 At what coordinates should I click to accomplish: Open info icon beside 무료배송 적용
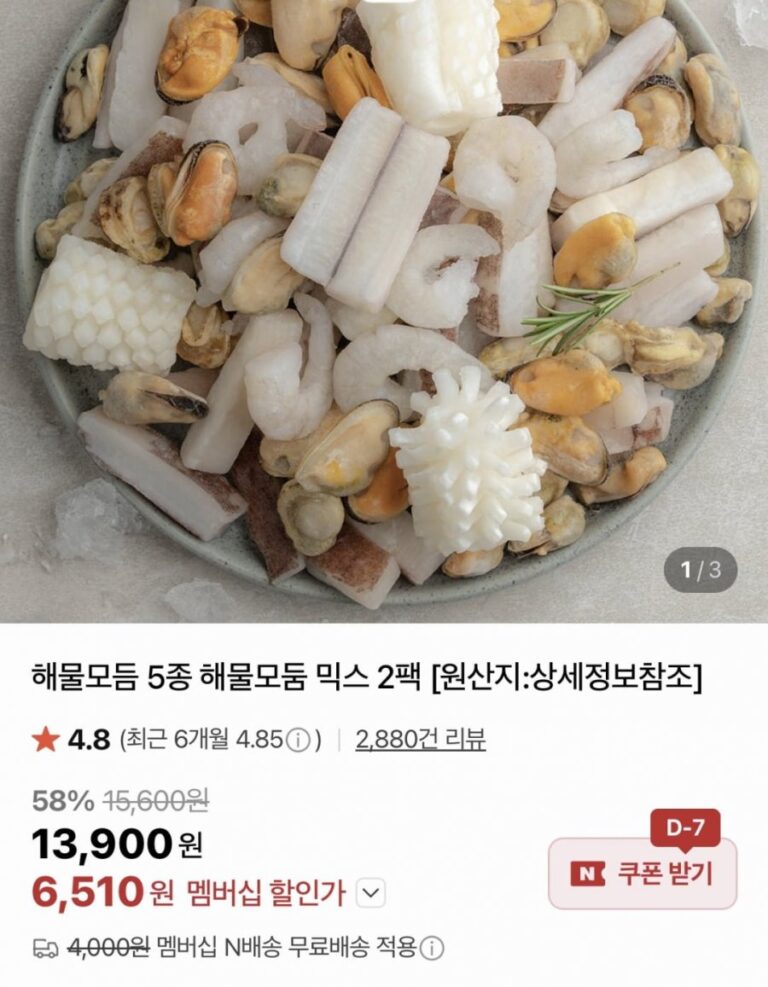click(x=432, y=948)
